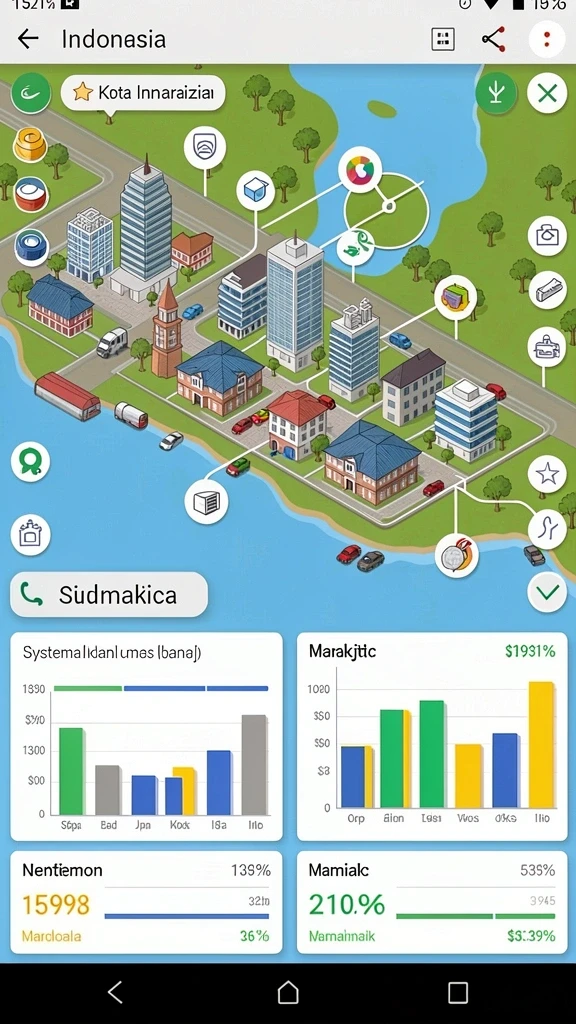View the Mamialc 210.% stat card
The height and width of the screenshot is (1024, 576).
coord(432,902)
